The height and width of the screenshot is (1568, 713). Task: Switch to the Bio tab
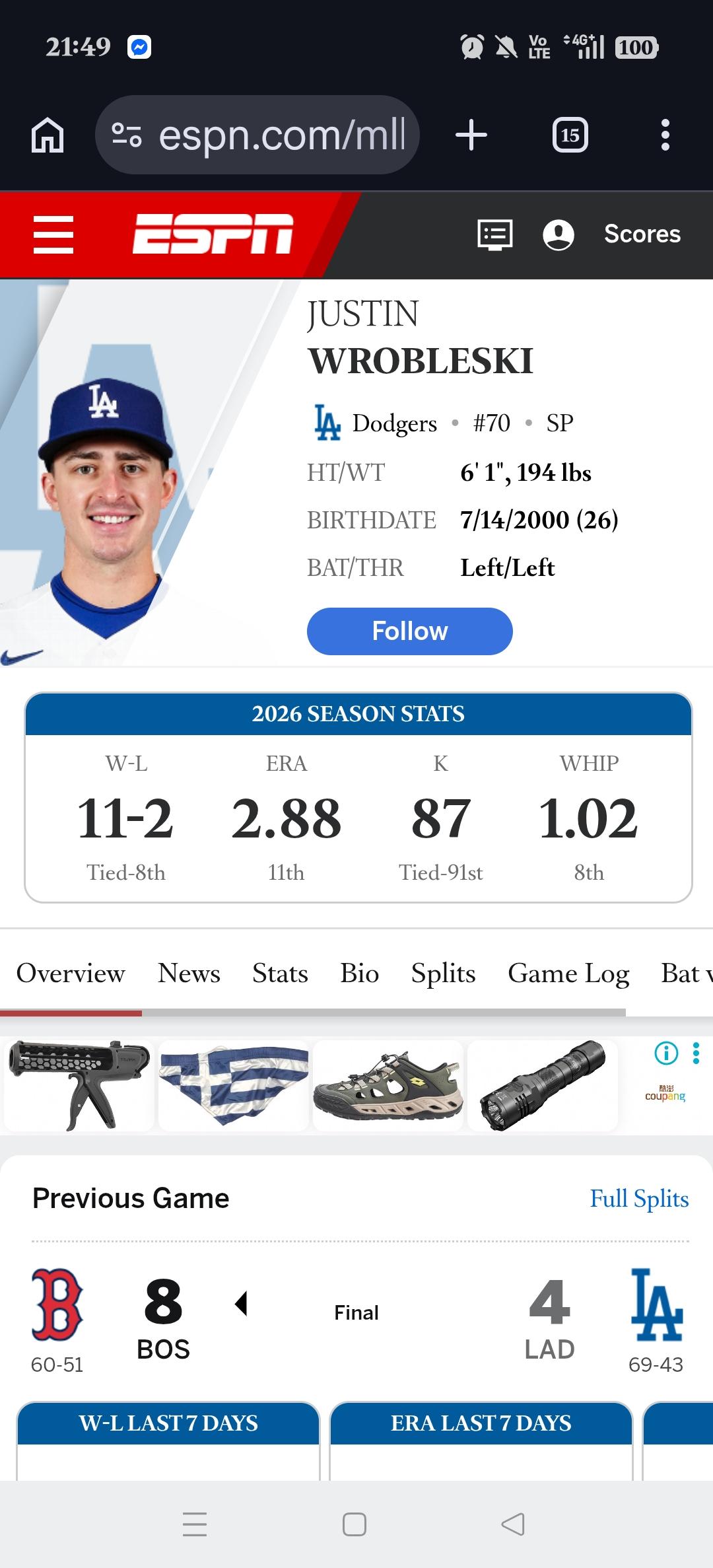coord(360,973)
